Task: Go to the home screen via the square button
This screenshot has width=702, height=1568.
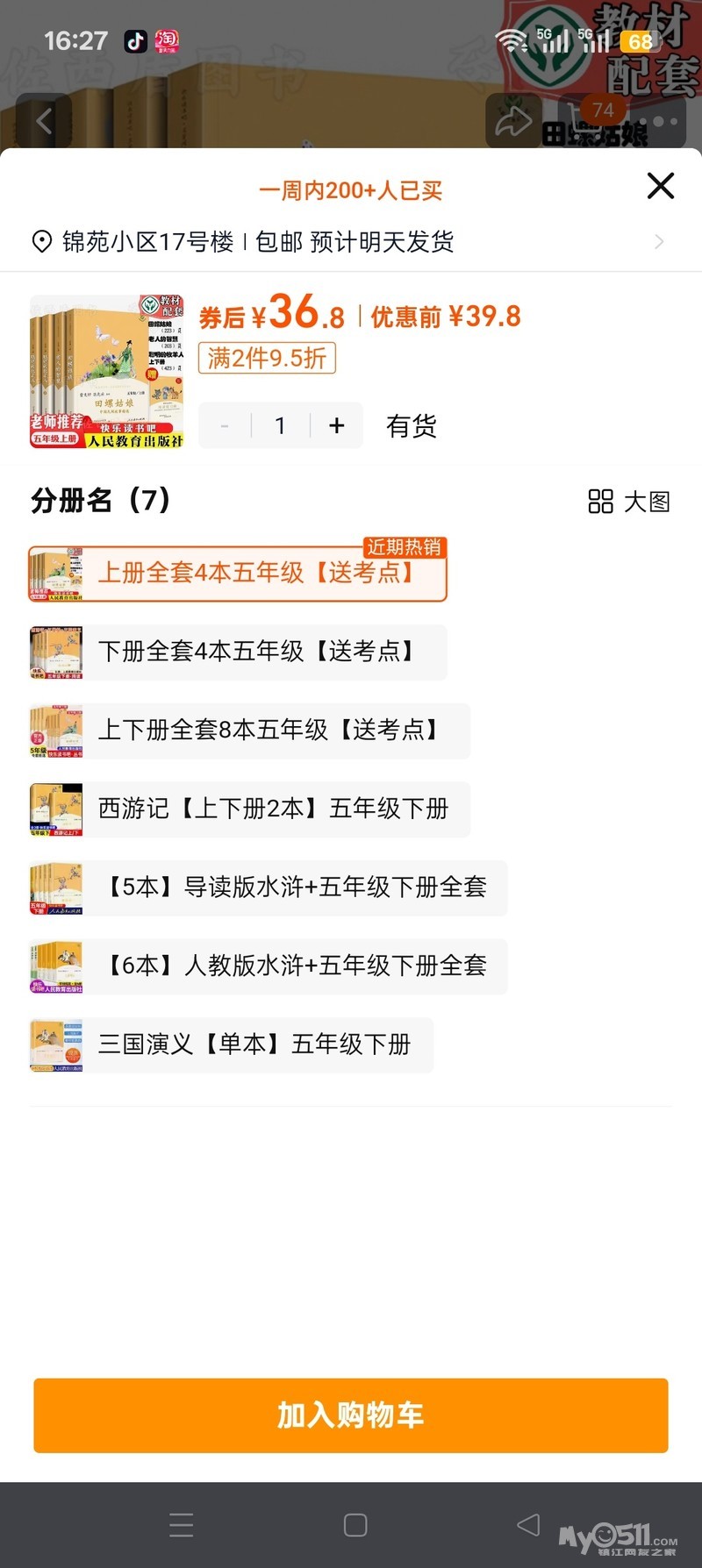Action: pyautogui.click(x=355, y=1525)
